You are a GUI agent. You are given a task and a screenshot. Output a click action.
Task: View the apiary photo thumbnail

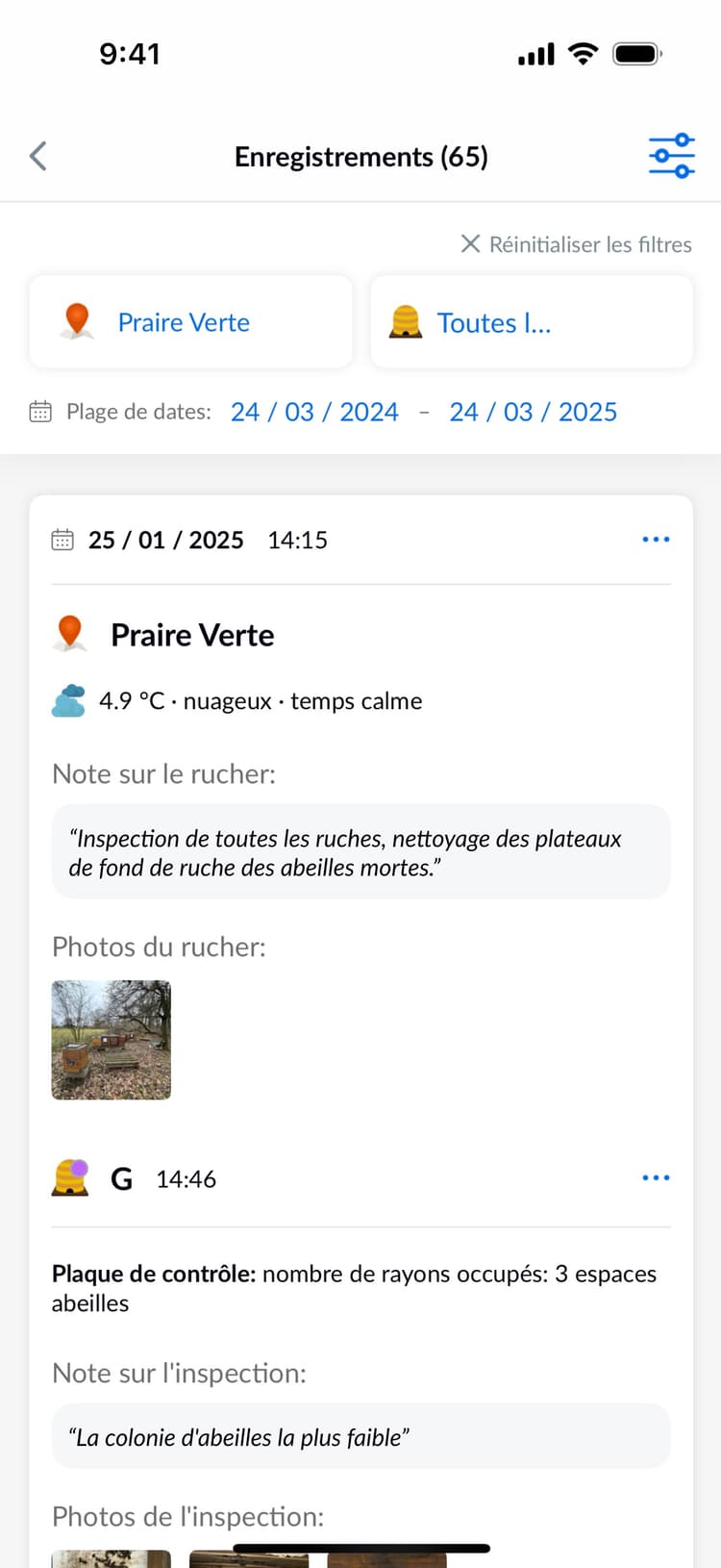pos(112,1040)
